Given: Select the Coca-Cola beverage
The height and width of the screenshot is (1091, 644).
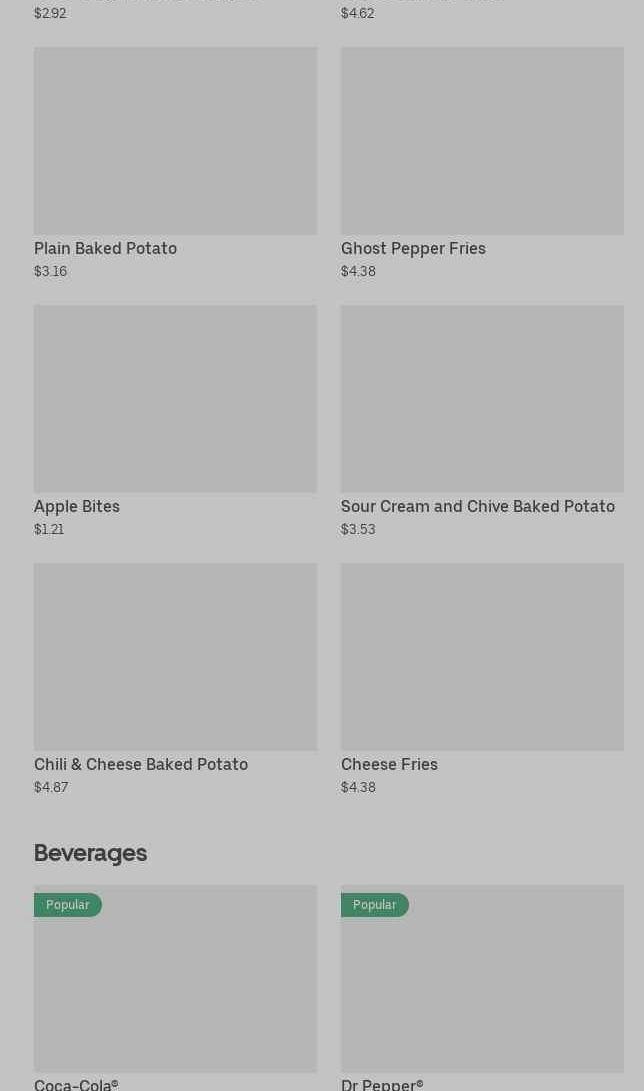Looking at the screenshot, I should tap(175, 988).
